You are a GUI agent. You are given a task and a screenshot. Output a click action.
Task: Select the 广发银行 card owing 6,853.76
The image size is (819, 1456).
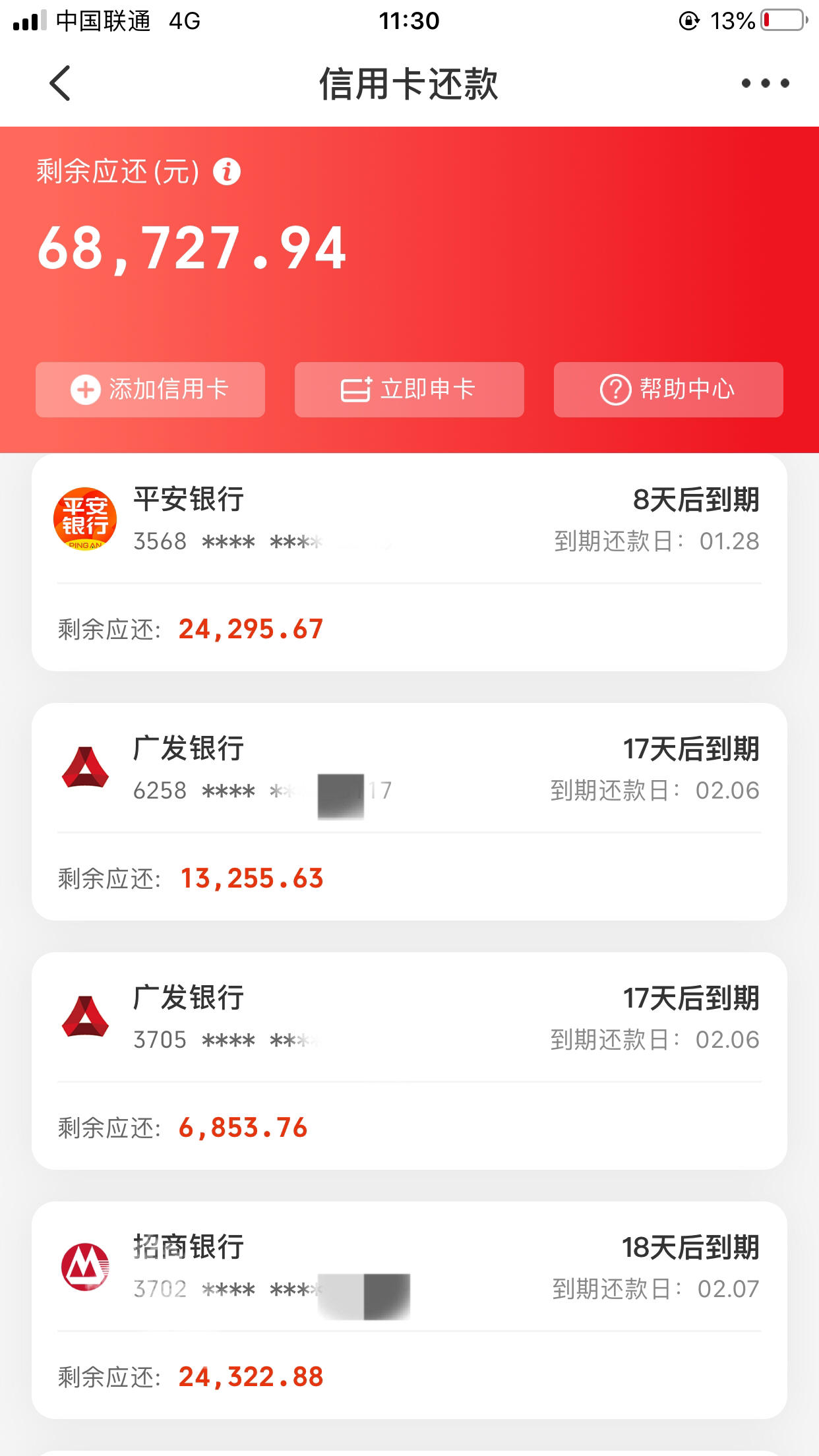[x=409, y=1061]
